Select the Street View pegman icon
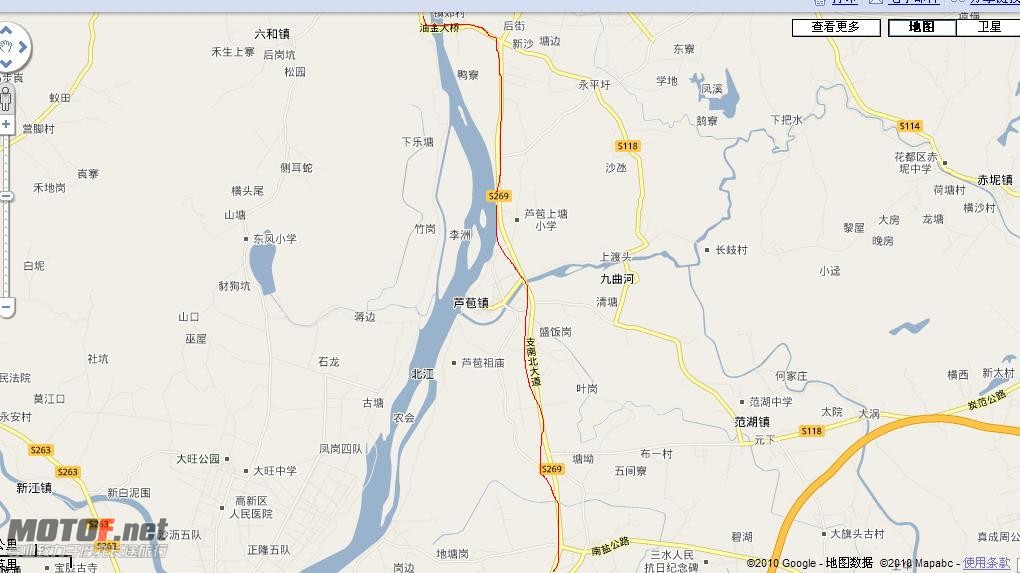This screenshot has width=1020, height=573. pos(6,98)
